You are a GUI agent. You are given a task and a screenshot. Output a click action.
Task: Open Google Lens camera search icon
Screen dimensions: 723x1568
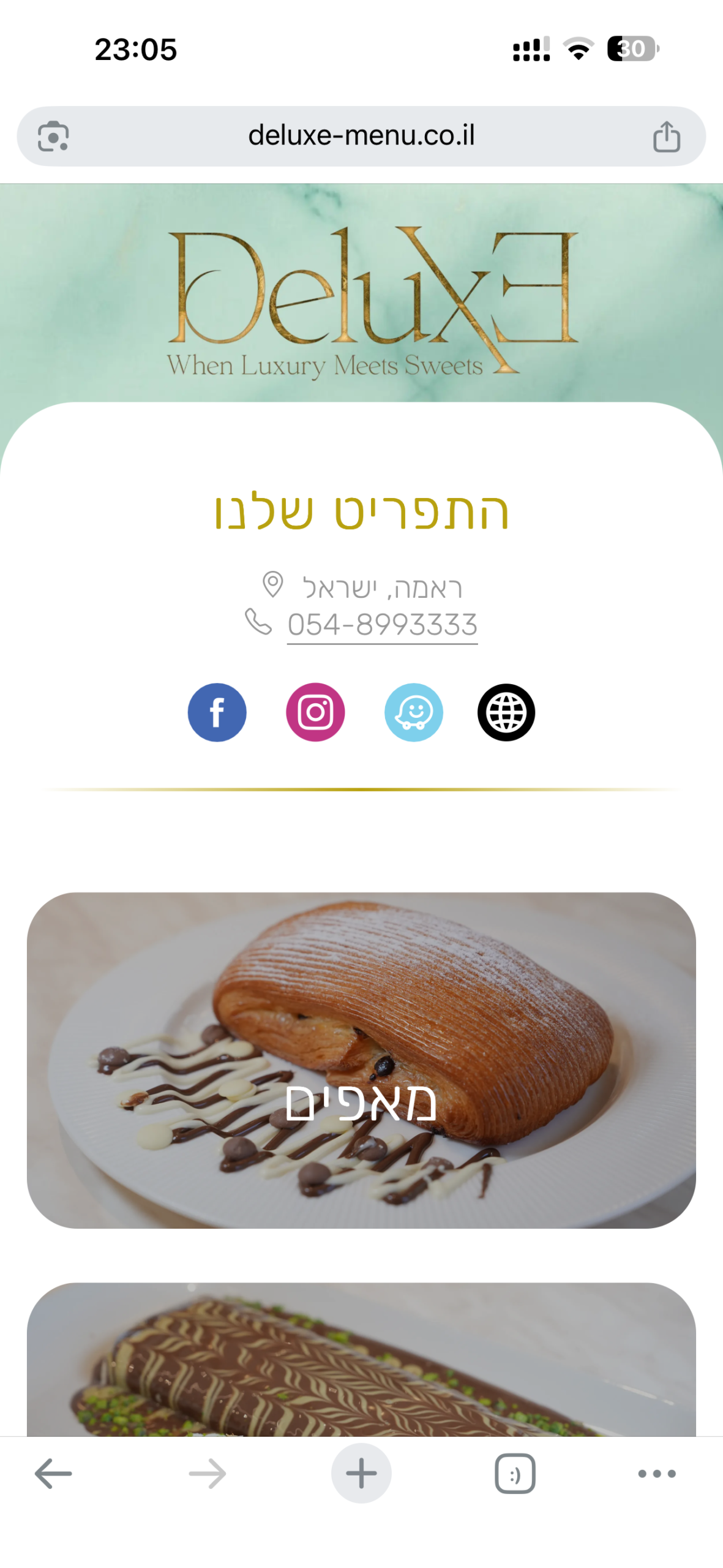click(53, 136)
